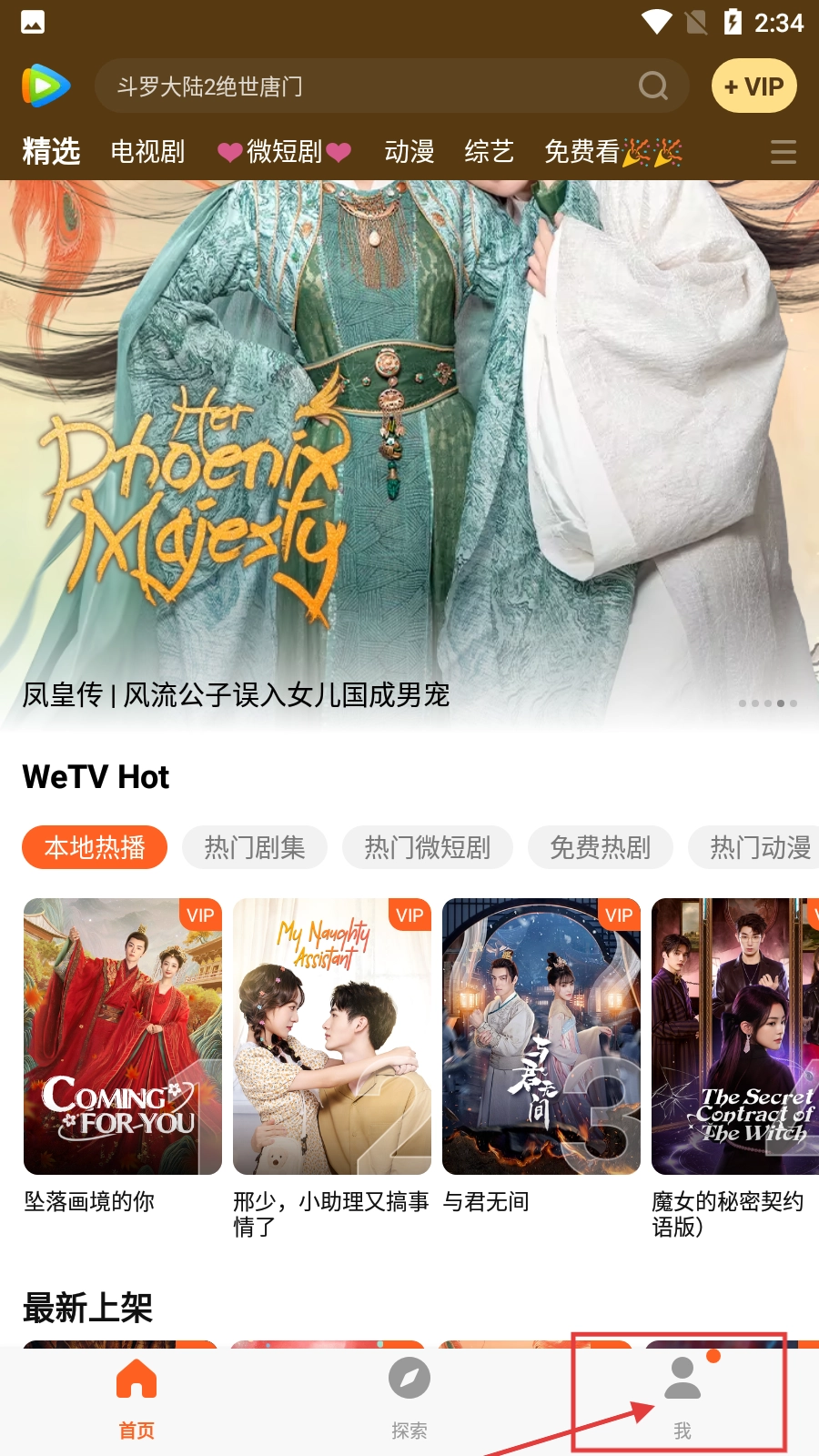Open the + VIP membership button
The height and width of the screenshot is (1456, 819).
coord(753,86)
